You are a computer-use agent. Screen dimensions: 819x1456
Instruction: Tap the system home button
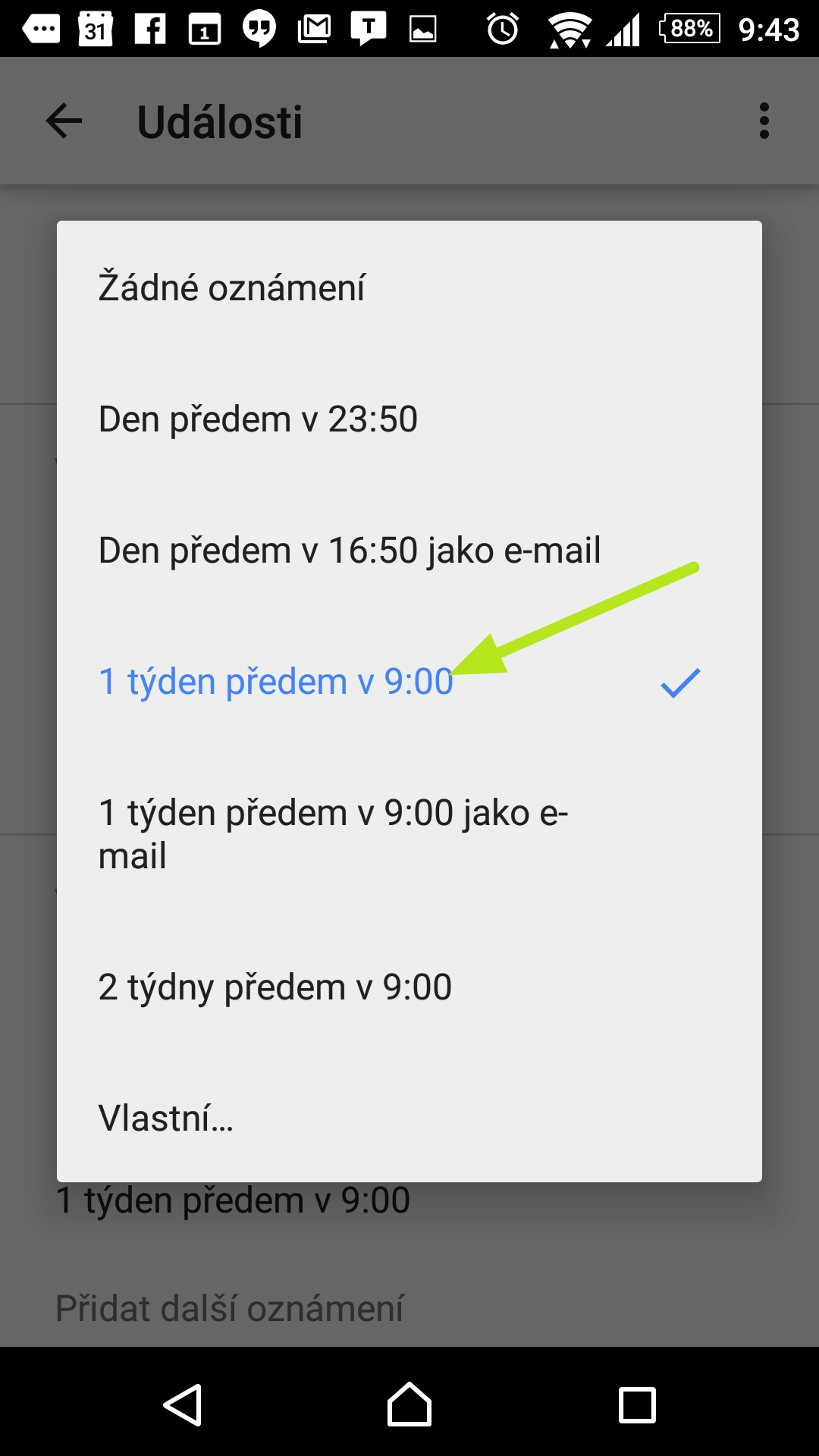[x=409, y=1404]
